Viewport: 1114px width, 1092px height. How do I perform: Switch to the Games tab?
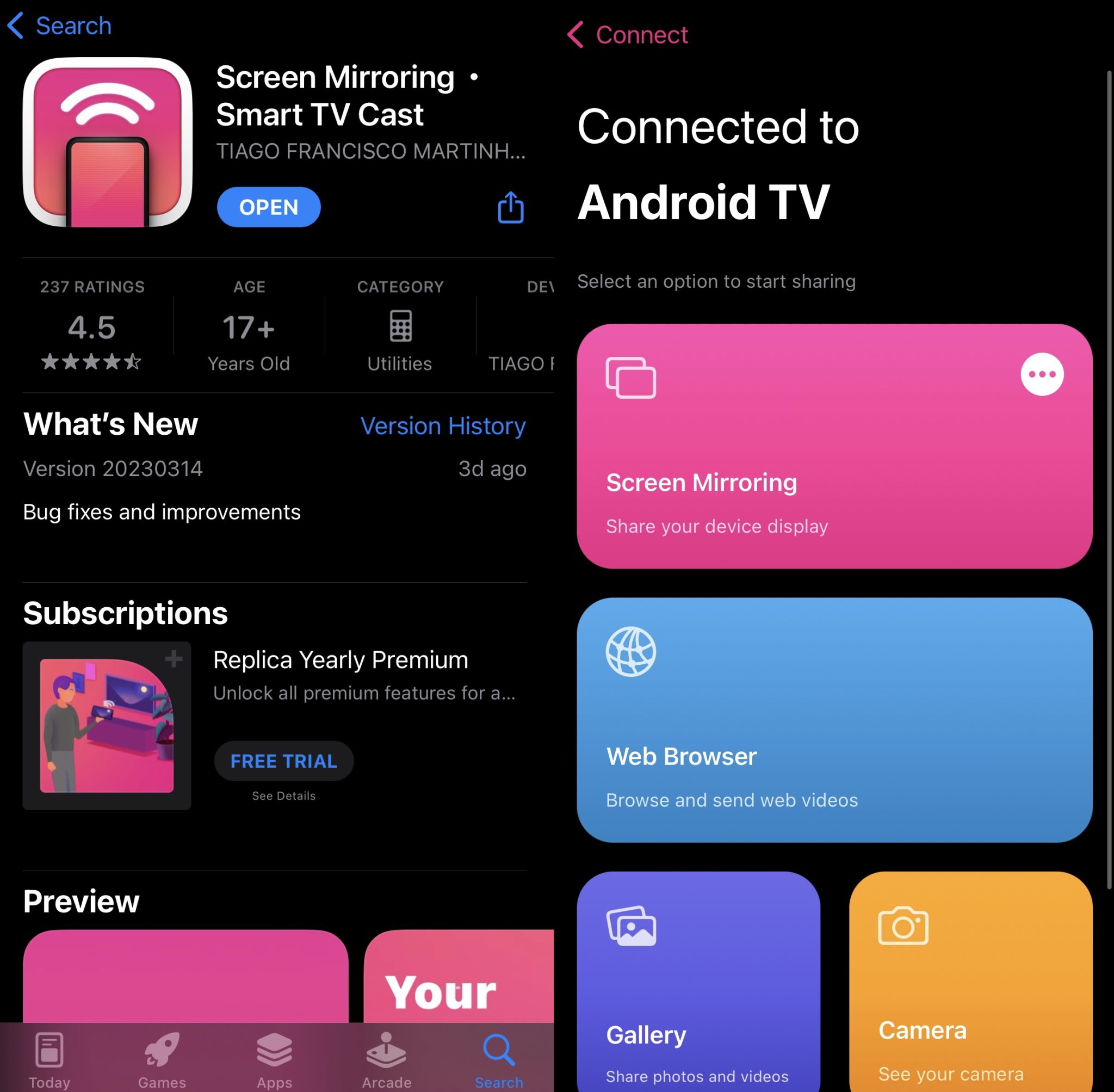pos(162,1060)
